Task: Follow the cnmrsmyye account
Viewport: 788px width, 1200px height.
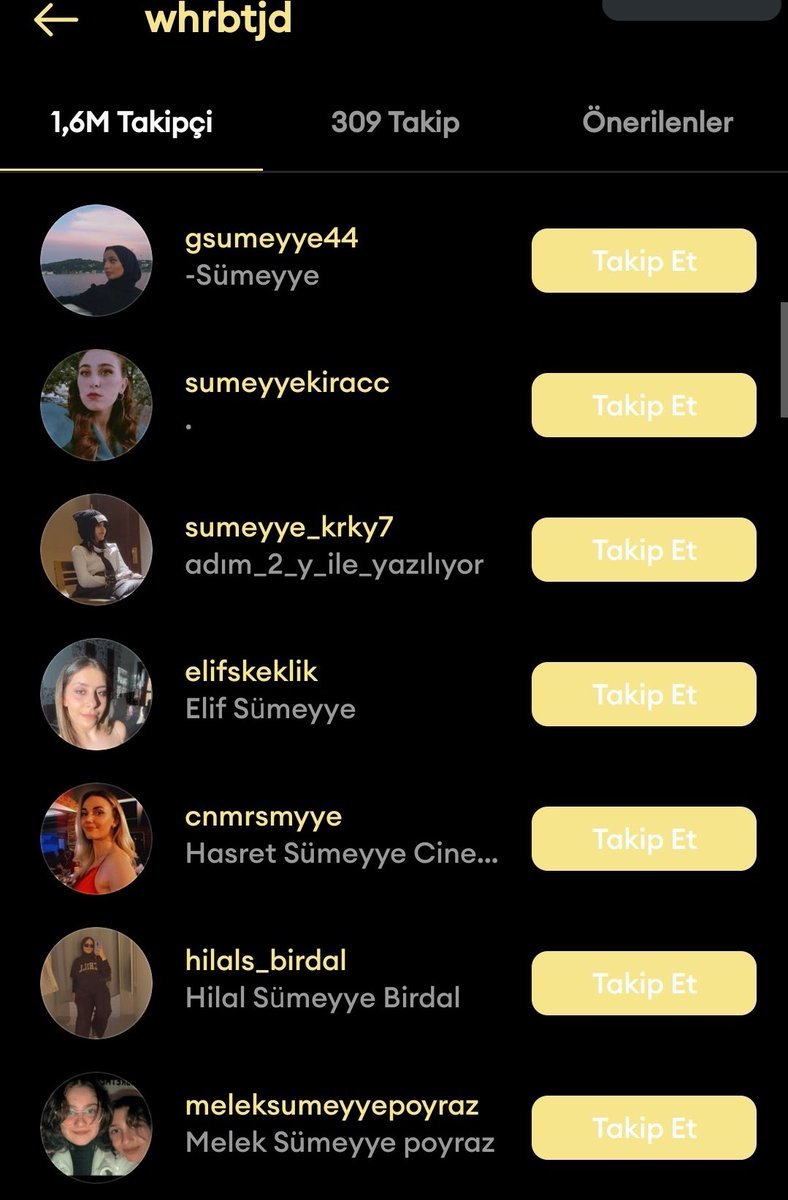Action: pos(643,839)
